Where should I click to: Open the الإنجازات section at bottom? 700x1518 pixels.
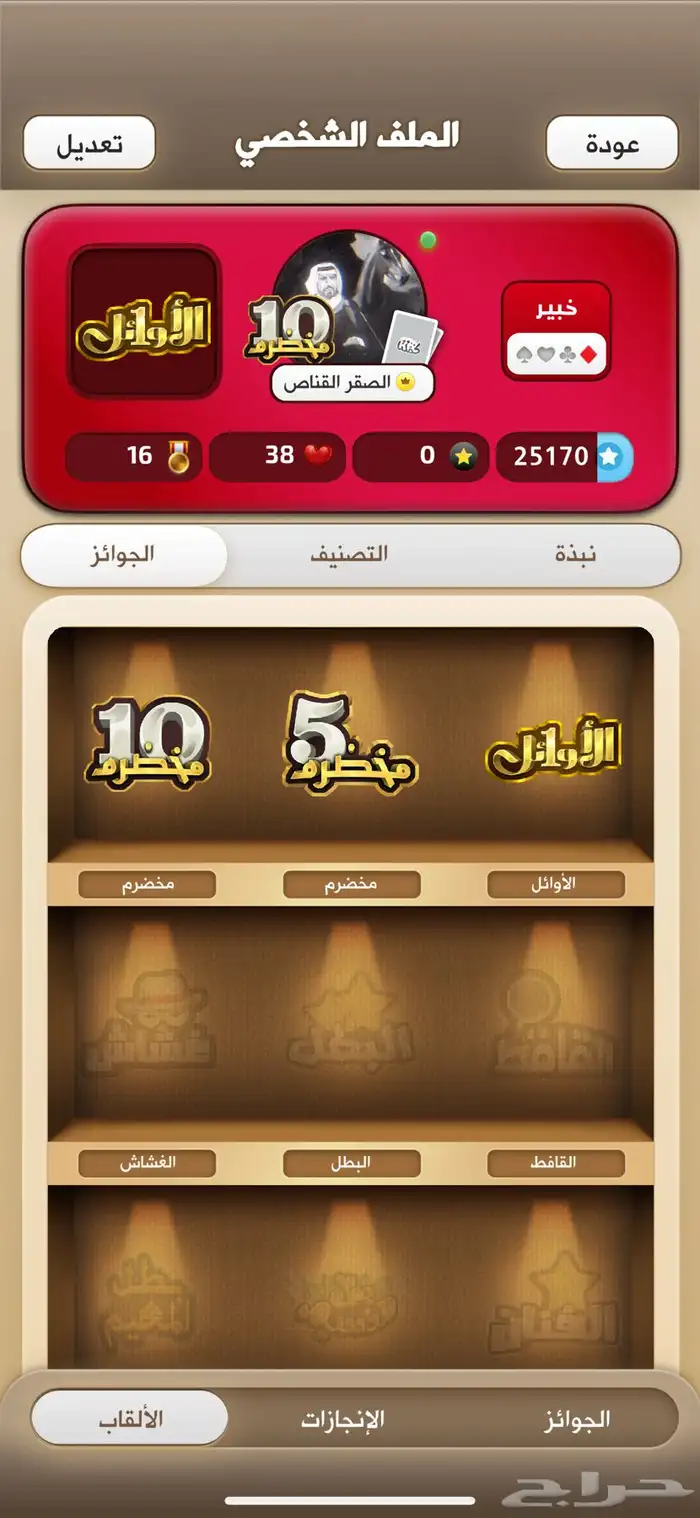[343, 1419]
